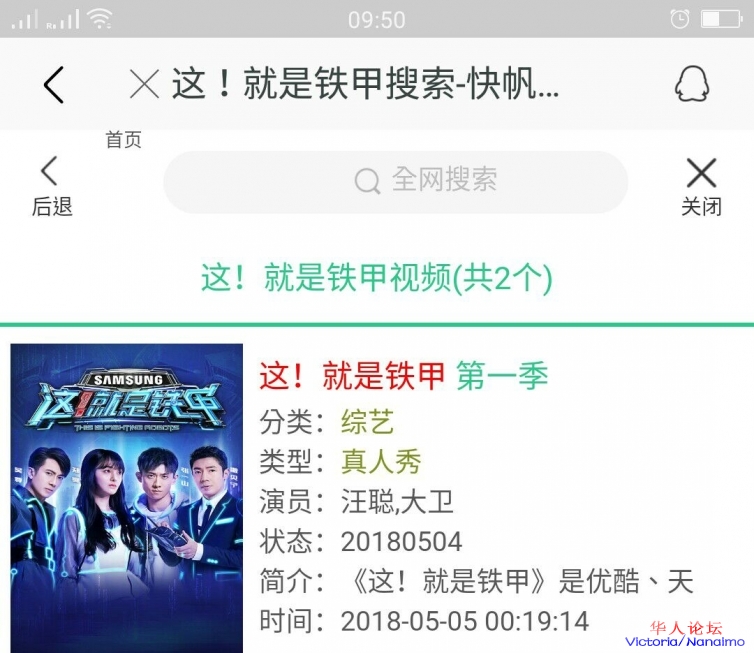Close the page with the X beside title
The height and width of the screenshot is (653, 754).
(145, 85)
